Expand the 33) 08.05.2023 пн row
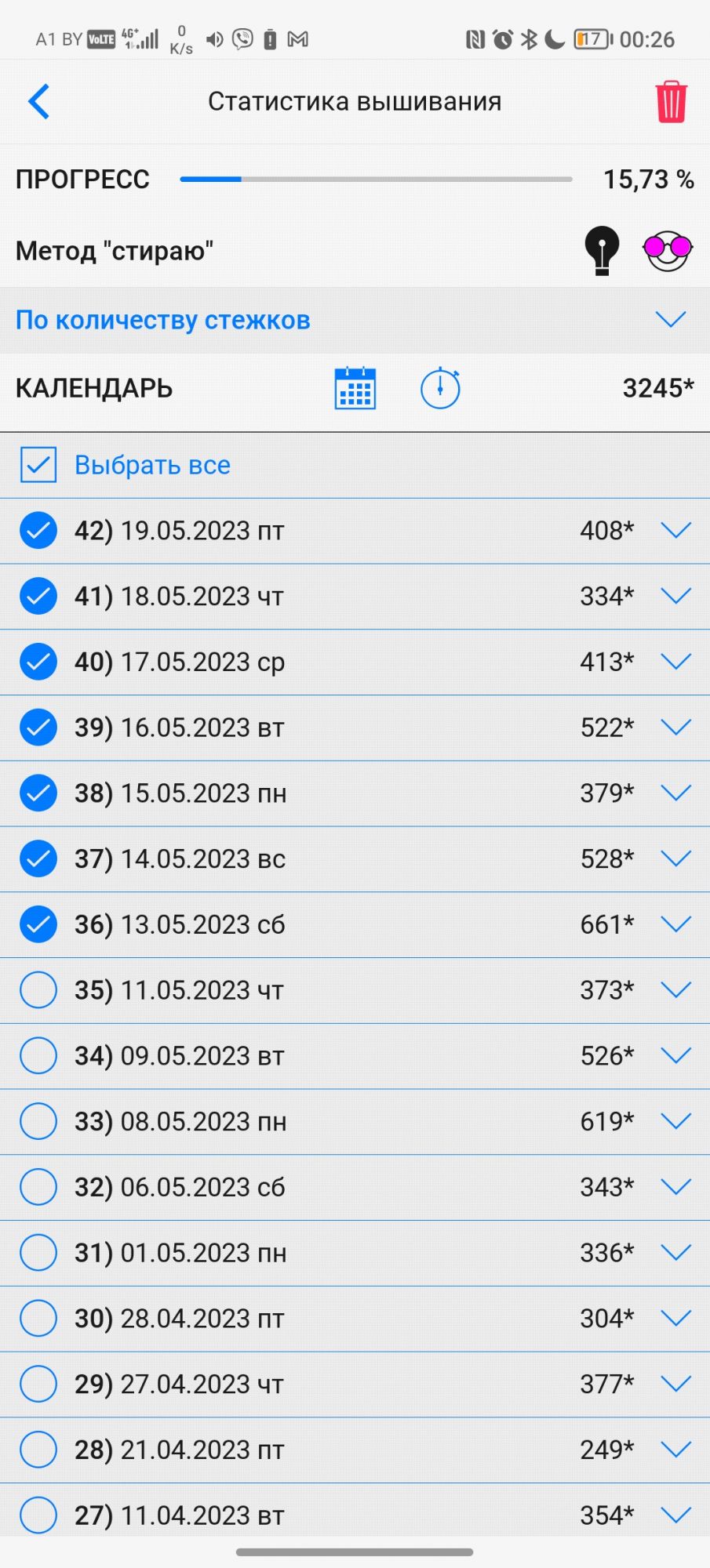 (x=675, y=1121)
